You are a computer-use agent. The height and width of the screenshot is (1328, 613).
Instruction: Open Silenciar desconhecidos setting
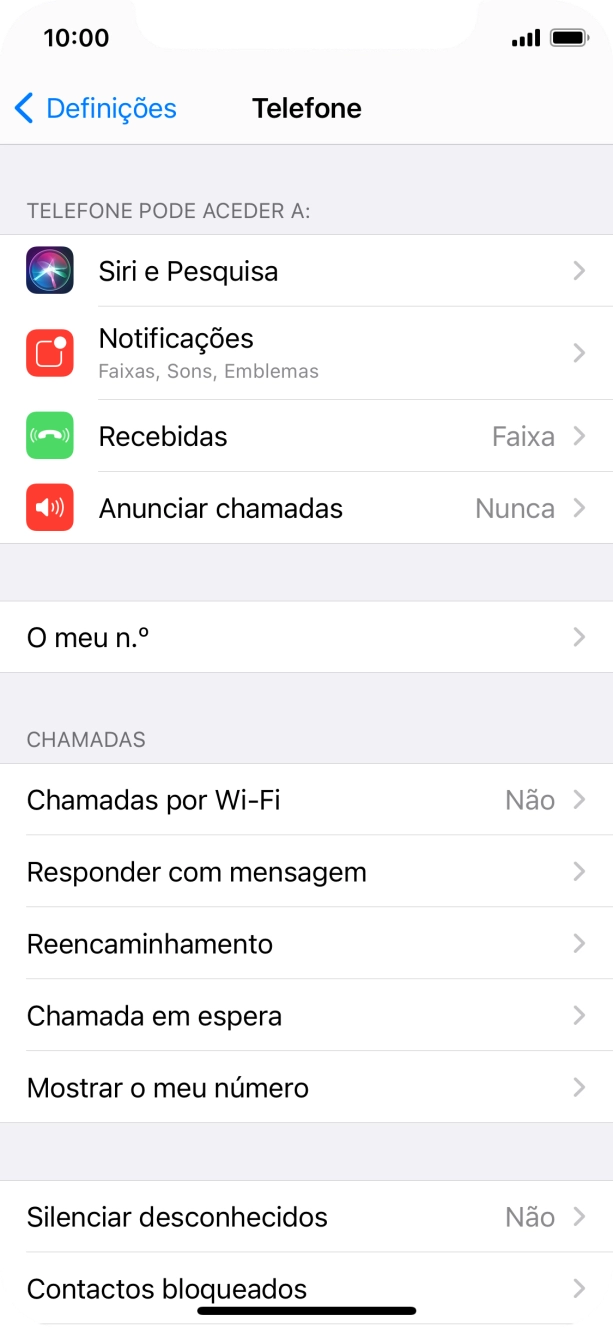(306, 1217)
